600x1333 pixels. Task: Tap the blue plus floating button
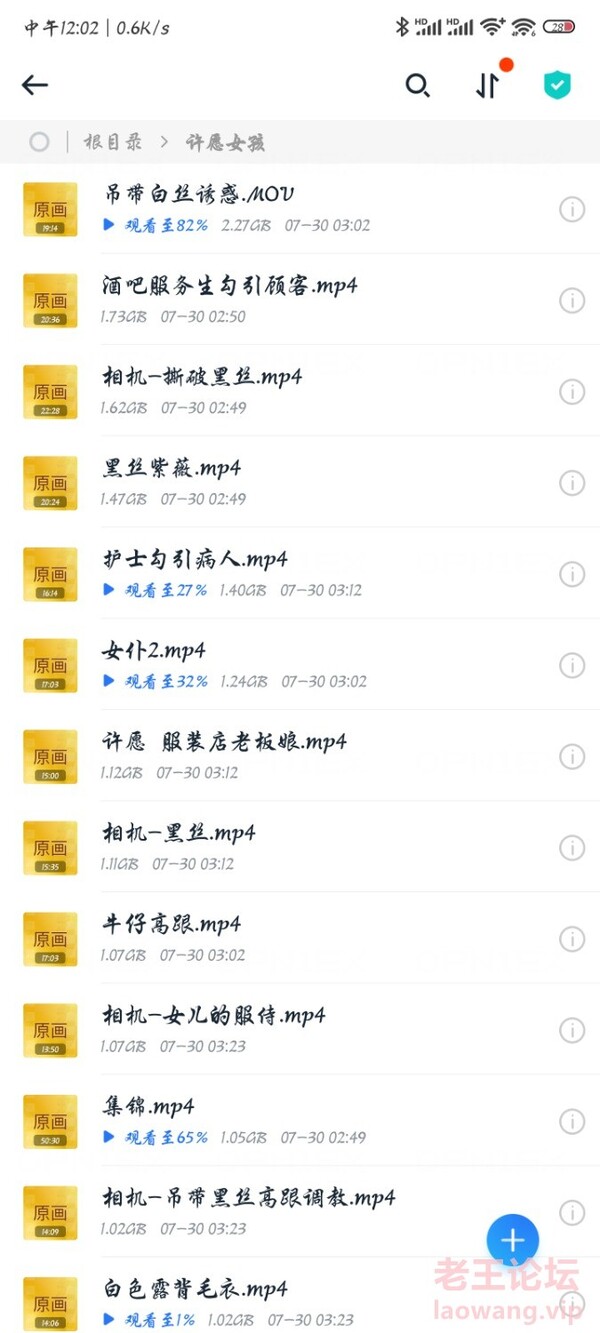[513, 1240]
